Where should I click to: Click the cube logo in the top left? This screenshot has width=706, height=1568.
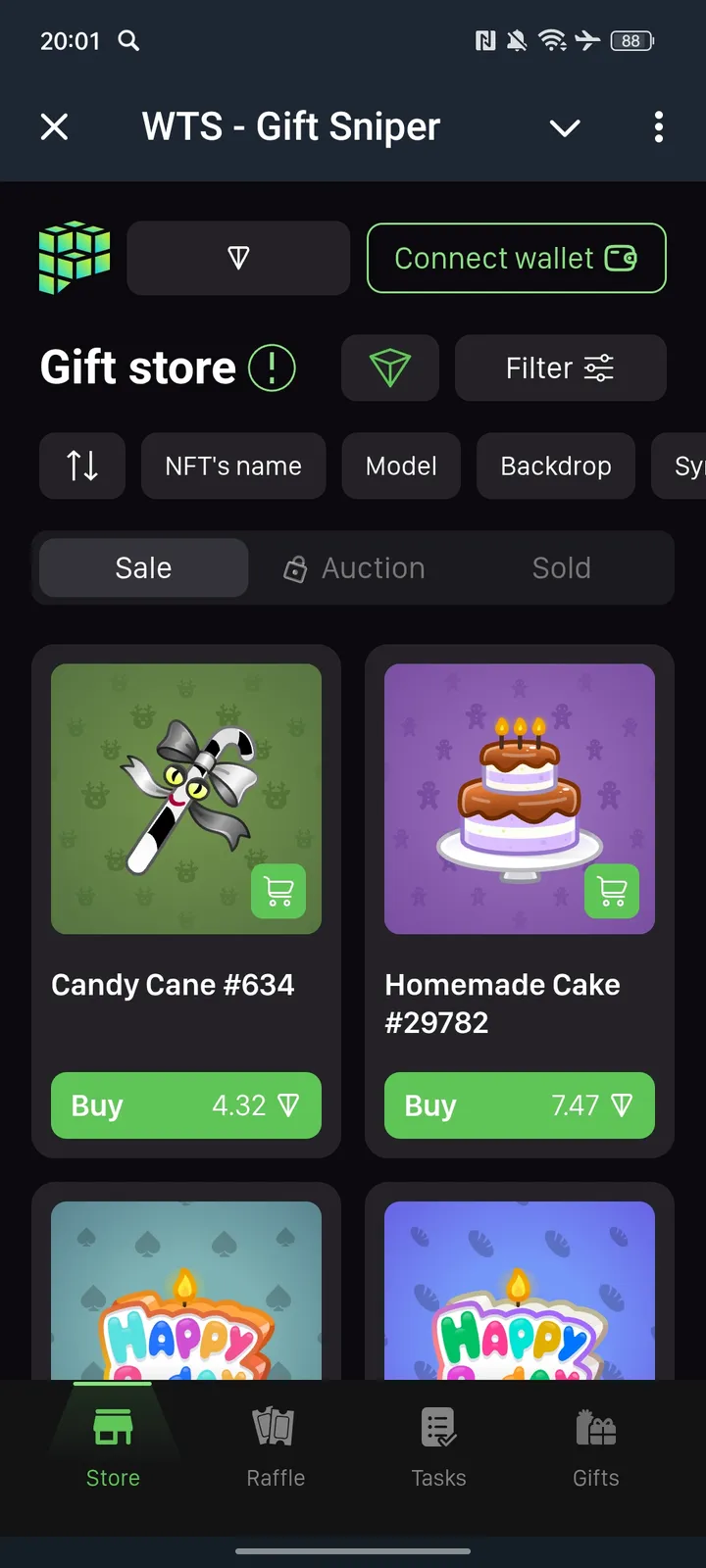tap(74, 259)
